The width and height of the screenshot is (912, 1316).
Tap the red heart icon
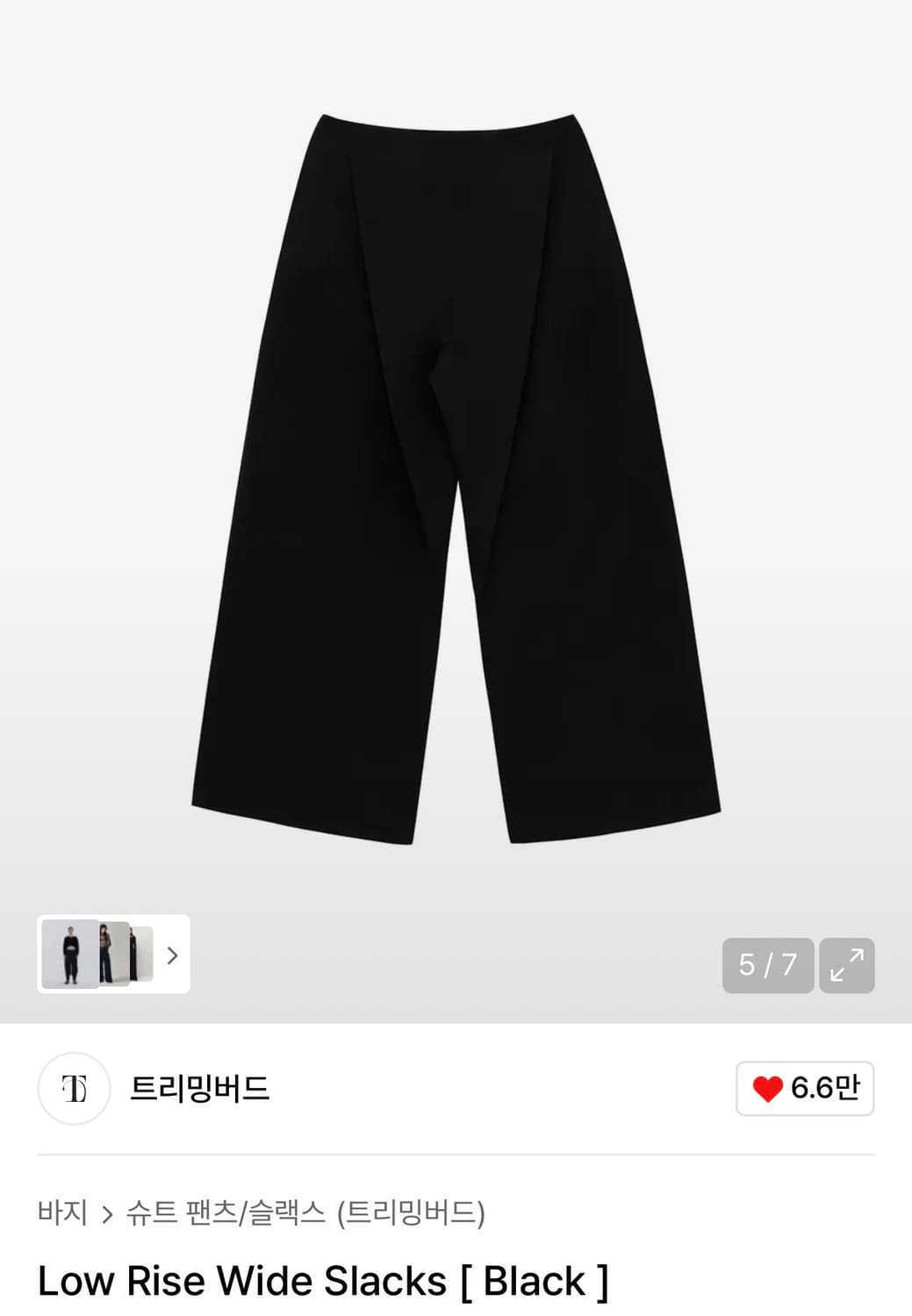(768, 1088)
